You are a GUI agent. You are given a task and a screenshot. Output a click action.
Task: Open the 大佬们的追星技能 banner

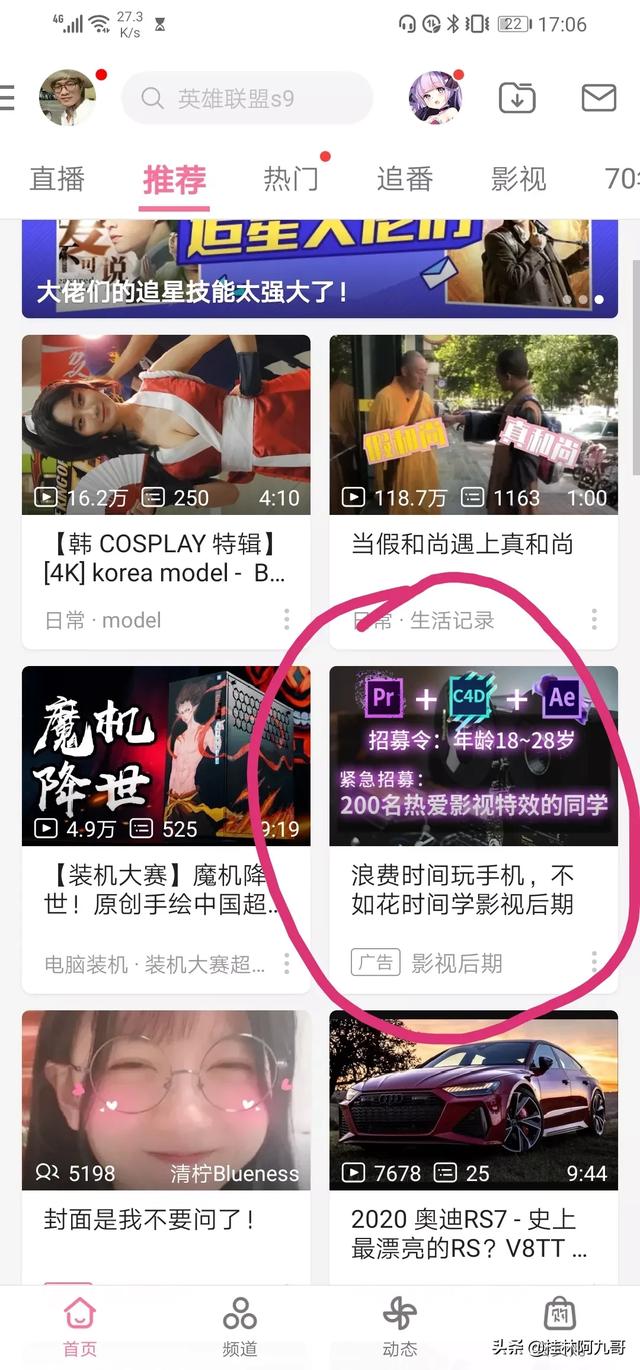pos(320,268)
